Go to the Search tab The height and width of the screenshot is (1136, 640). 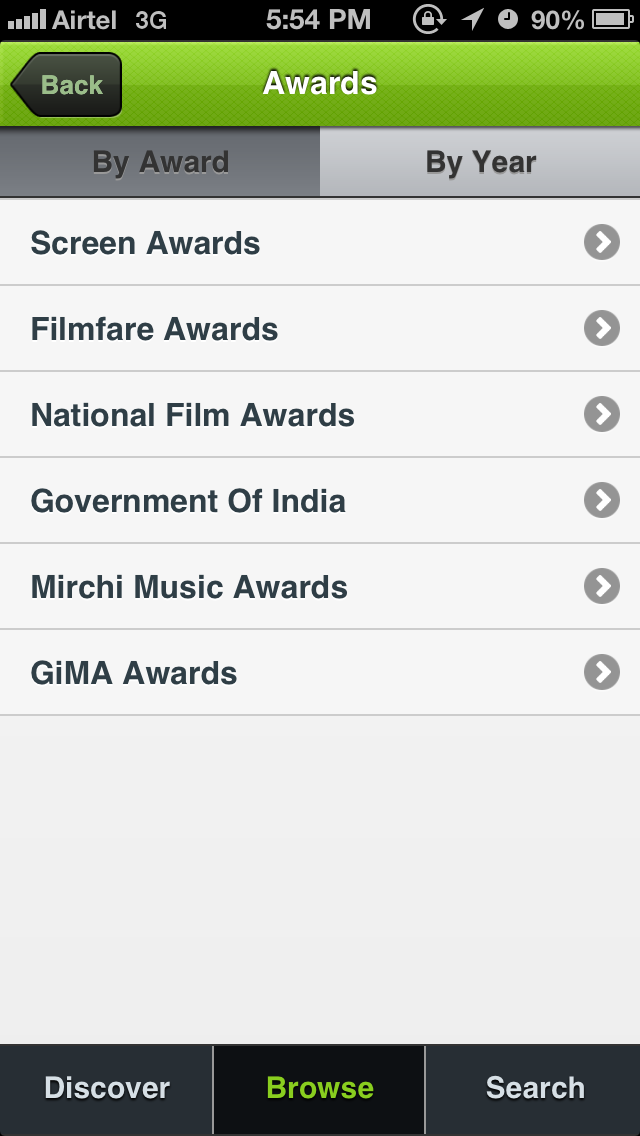point(533,1089)
